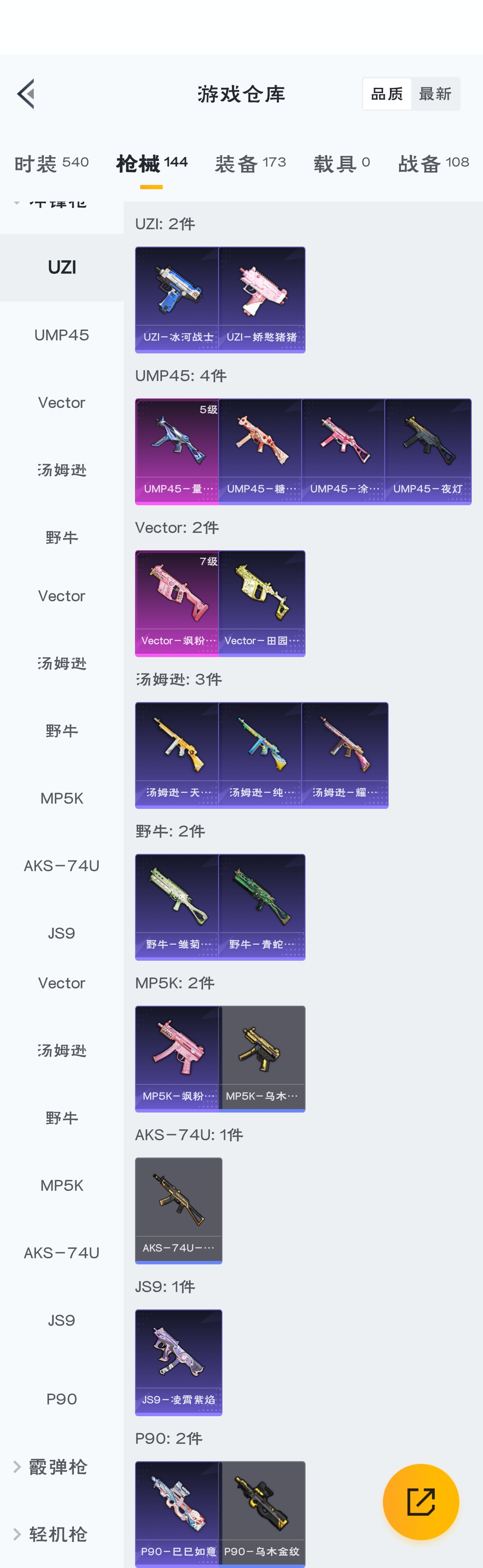View the UMP45-夜灯 skin

pyautogui.click(x=428, y=451)
